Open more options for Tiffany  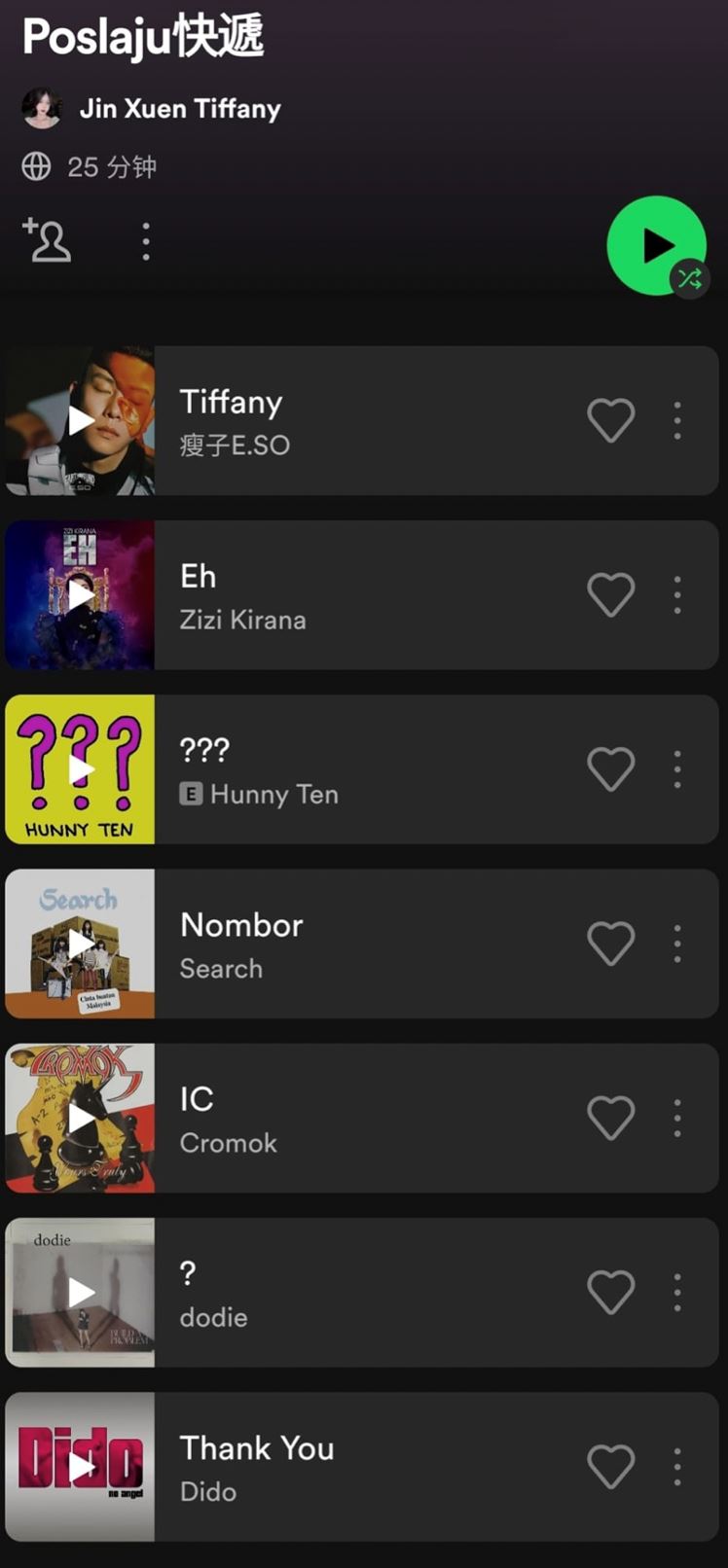(677, 420)
